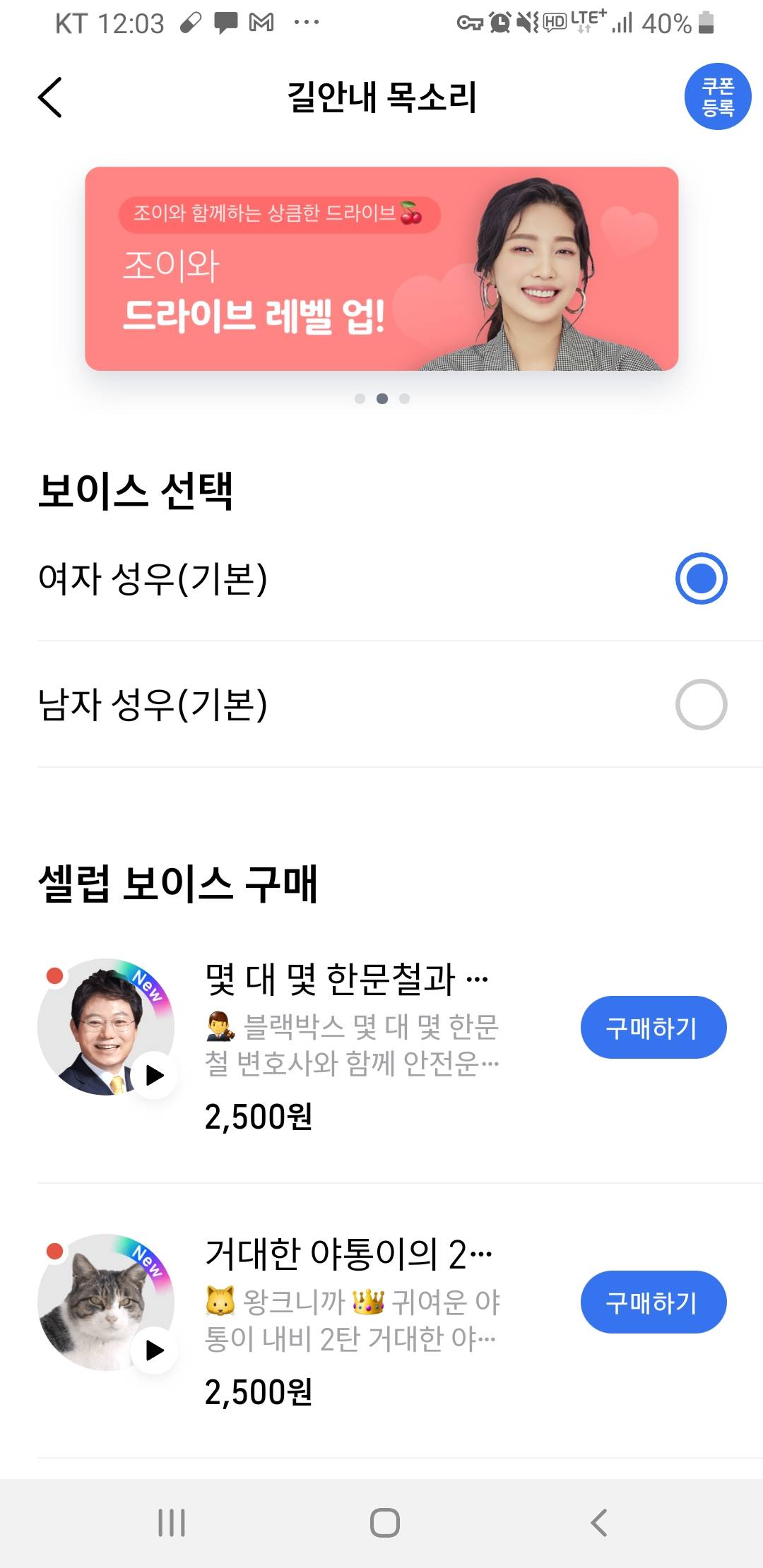
Task: Tap 구매하기 for 몇 대 몇 한문철 voice
Action: coord(653,1028)
